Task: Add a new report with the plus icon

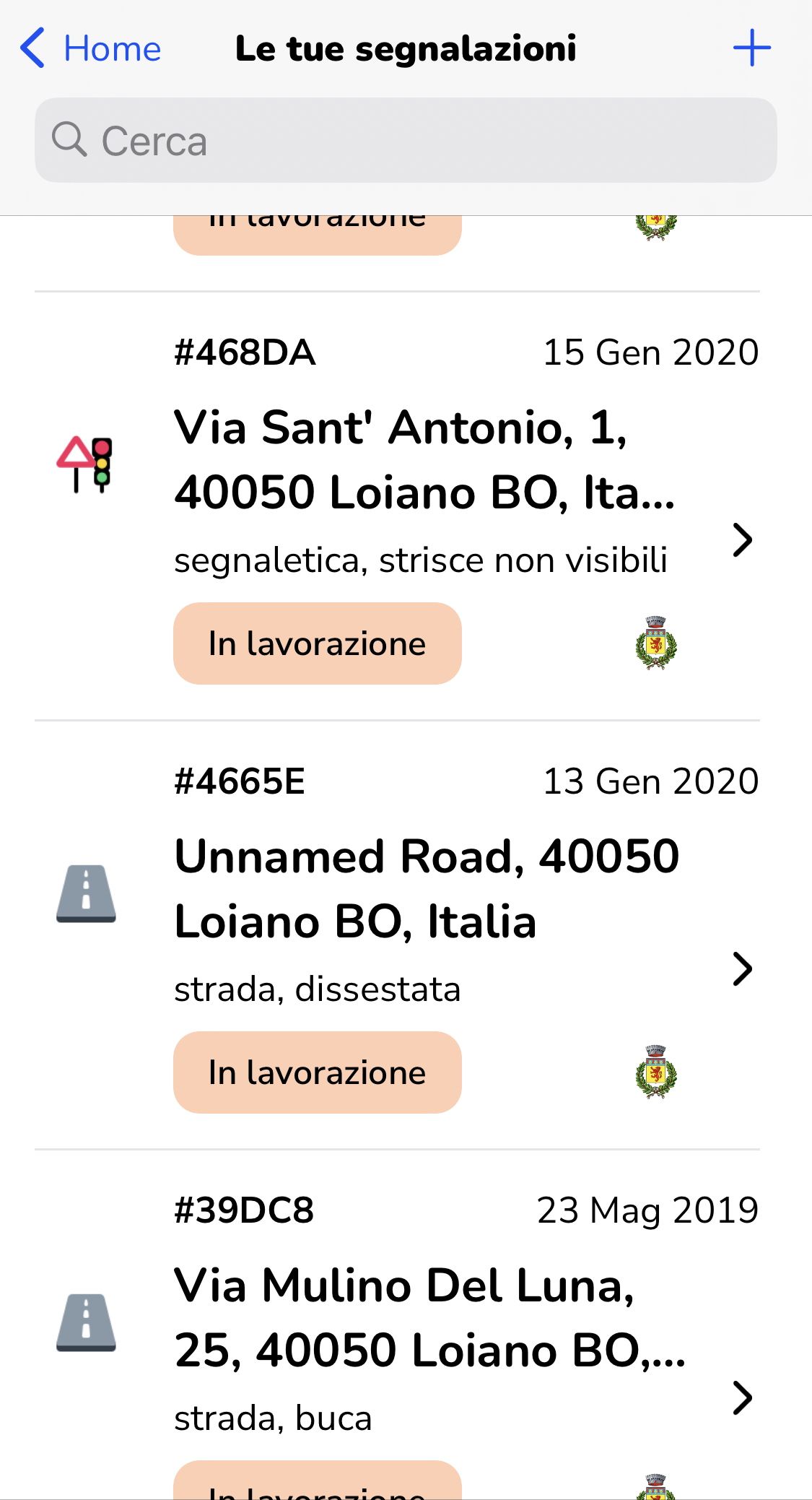Action: point(752,48)
